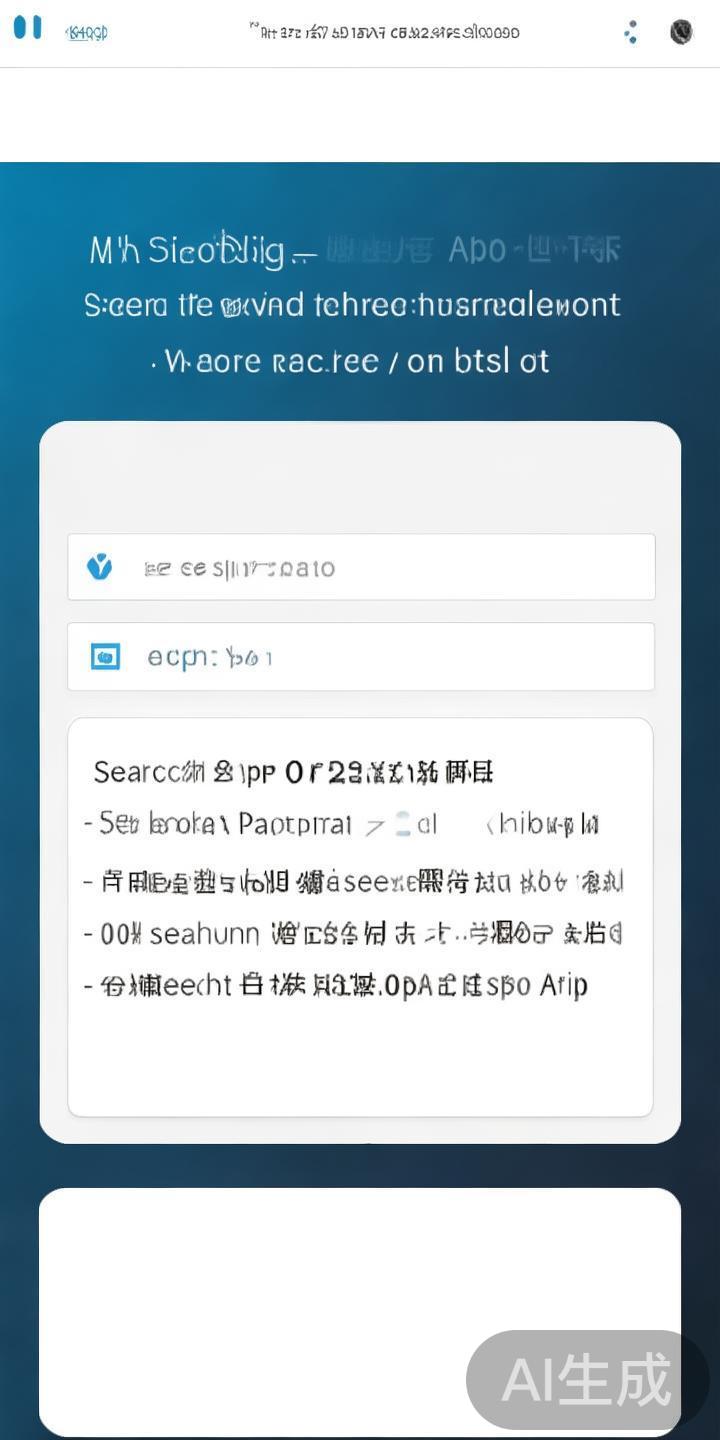This screenshot has height=1440, width=720.
Task: Click the left segment of the pause indicator
Action: pos(19,27)
